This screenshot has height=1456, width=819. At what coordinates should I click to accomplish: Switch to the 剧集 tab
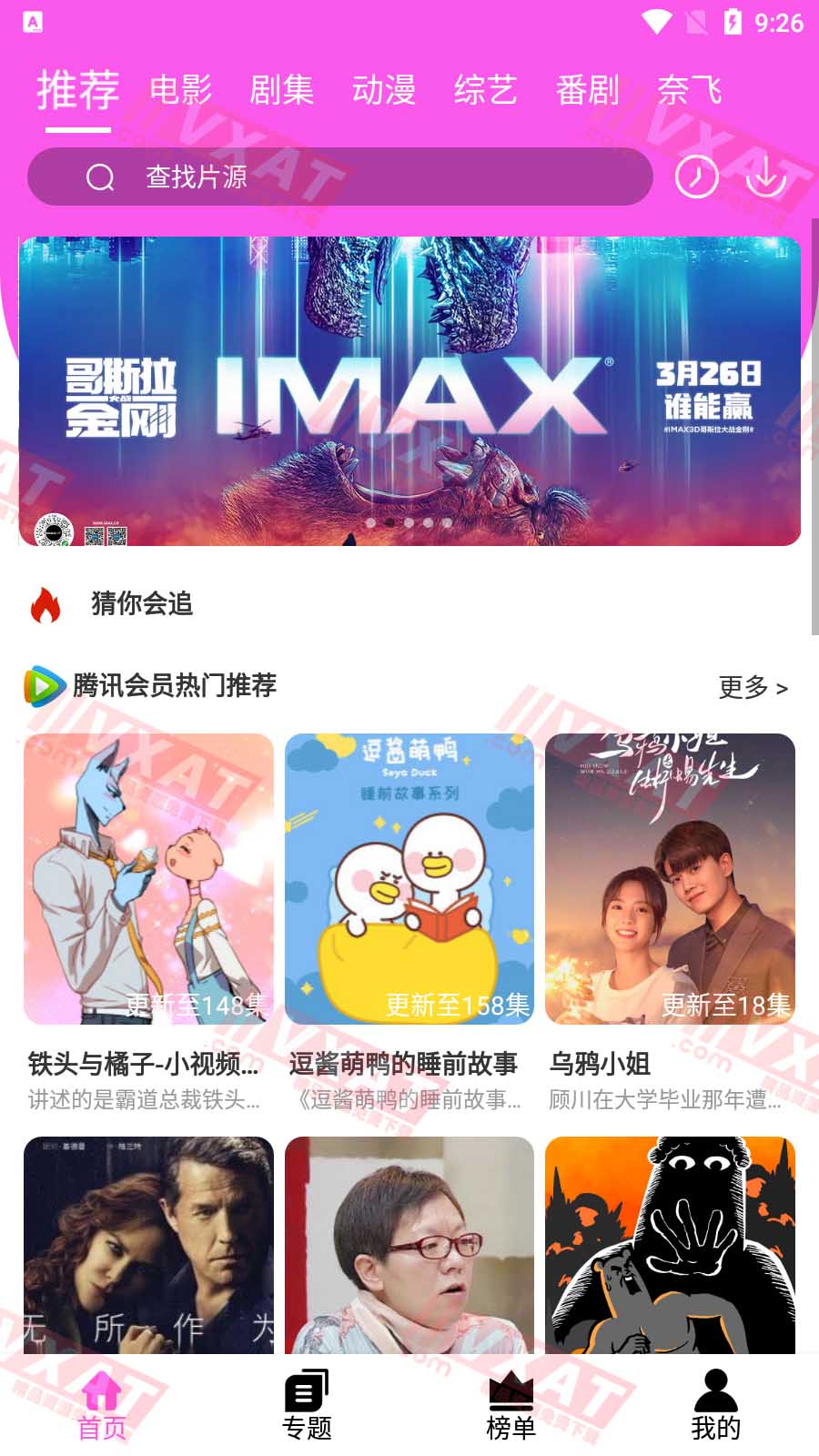click(x=281, y=90)
